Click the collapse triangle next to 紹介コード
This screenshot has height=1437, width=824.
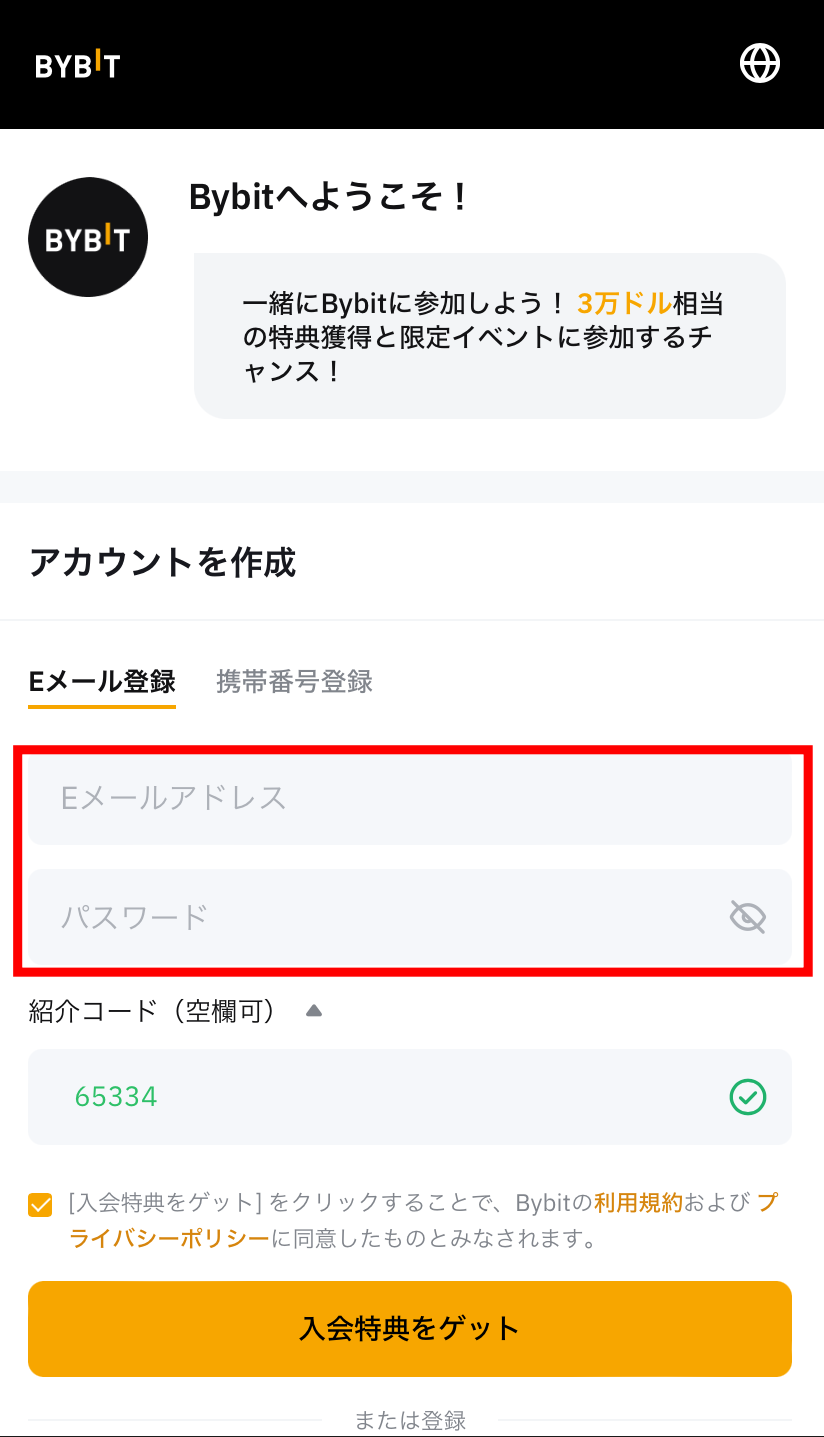coord(313,1010)
